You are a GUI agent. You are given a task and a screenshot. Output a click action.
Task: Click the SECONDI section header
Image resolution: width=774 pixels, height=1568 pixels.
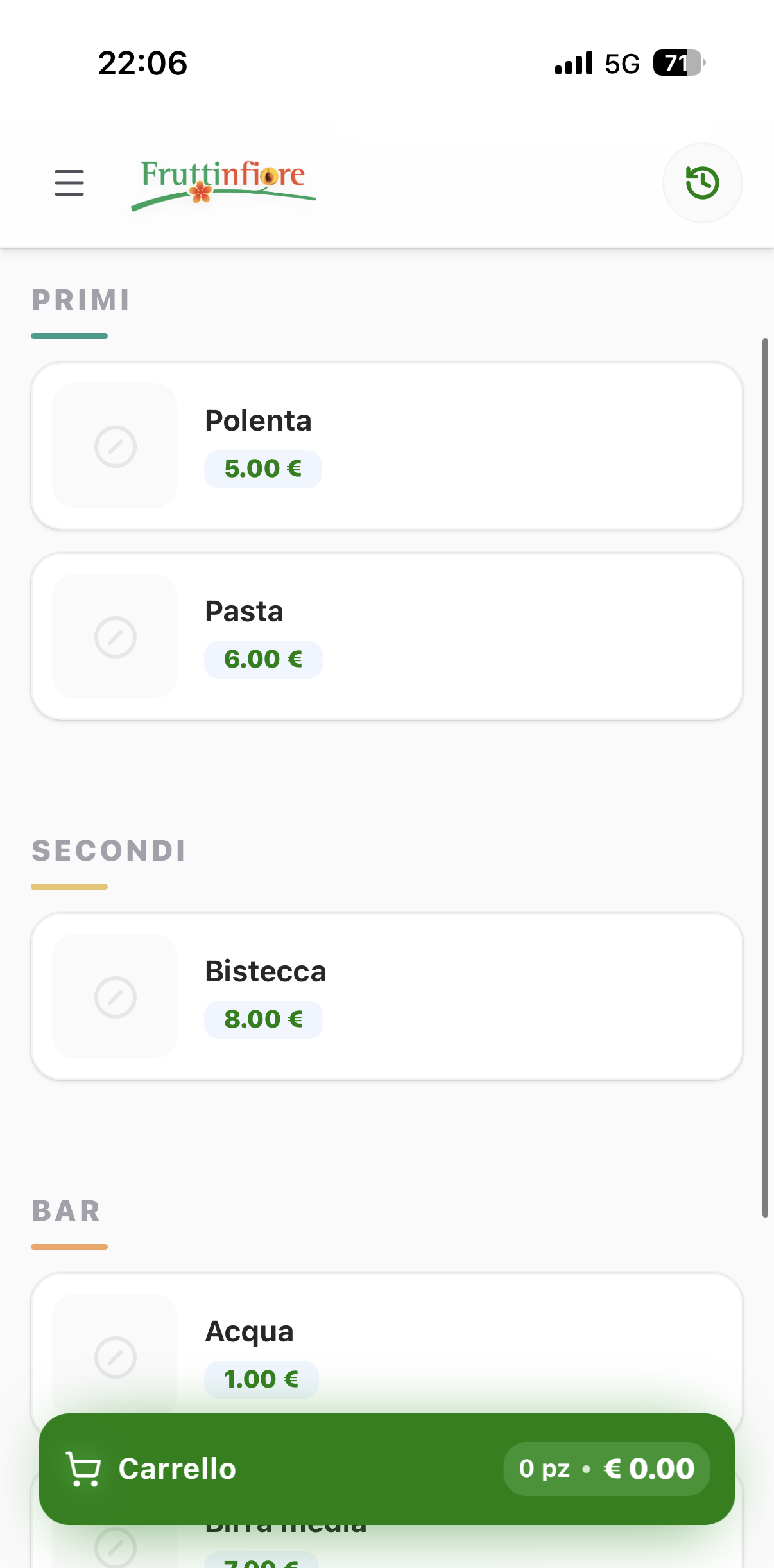click(x=109, y=850)
